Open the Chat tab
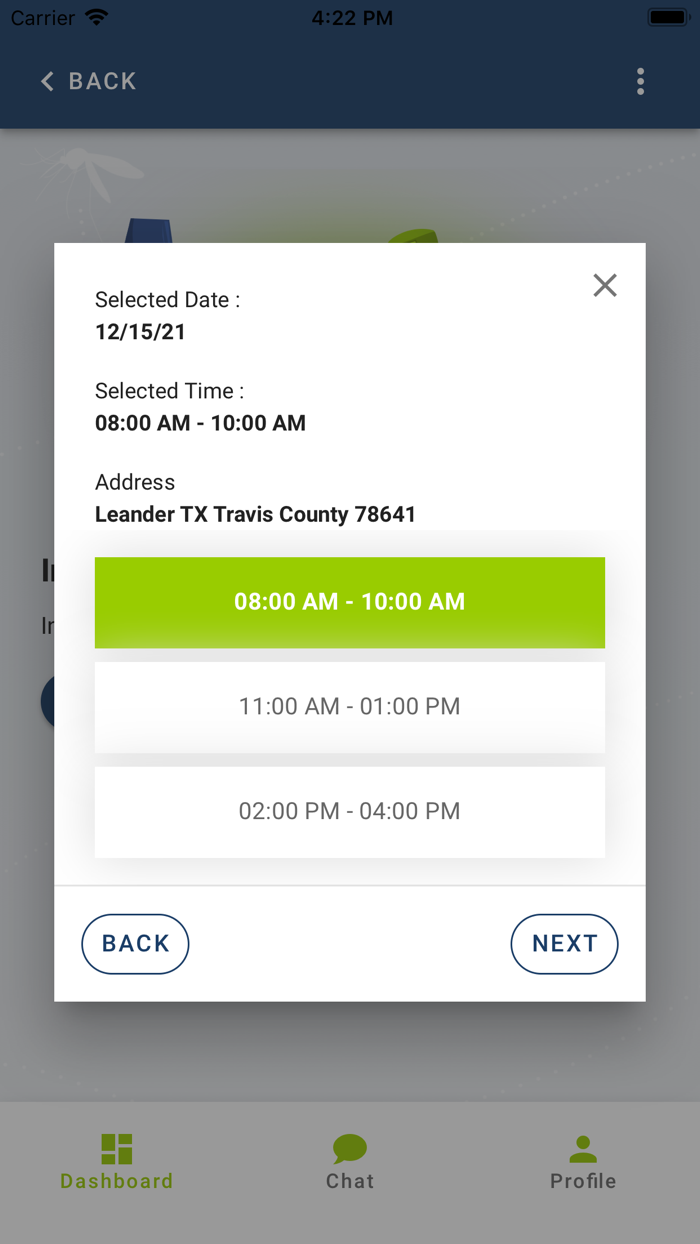 350,1162
